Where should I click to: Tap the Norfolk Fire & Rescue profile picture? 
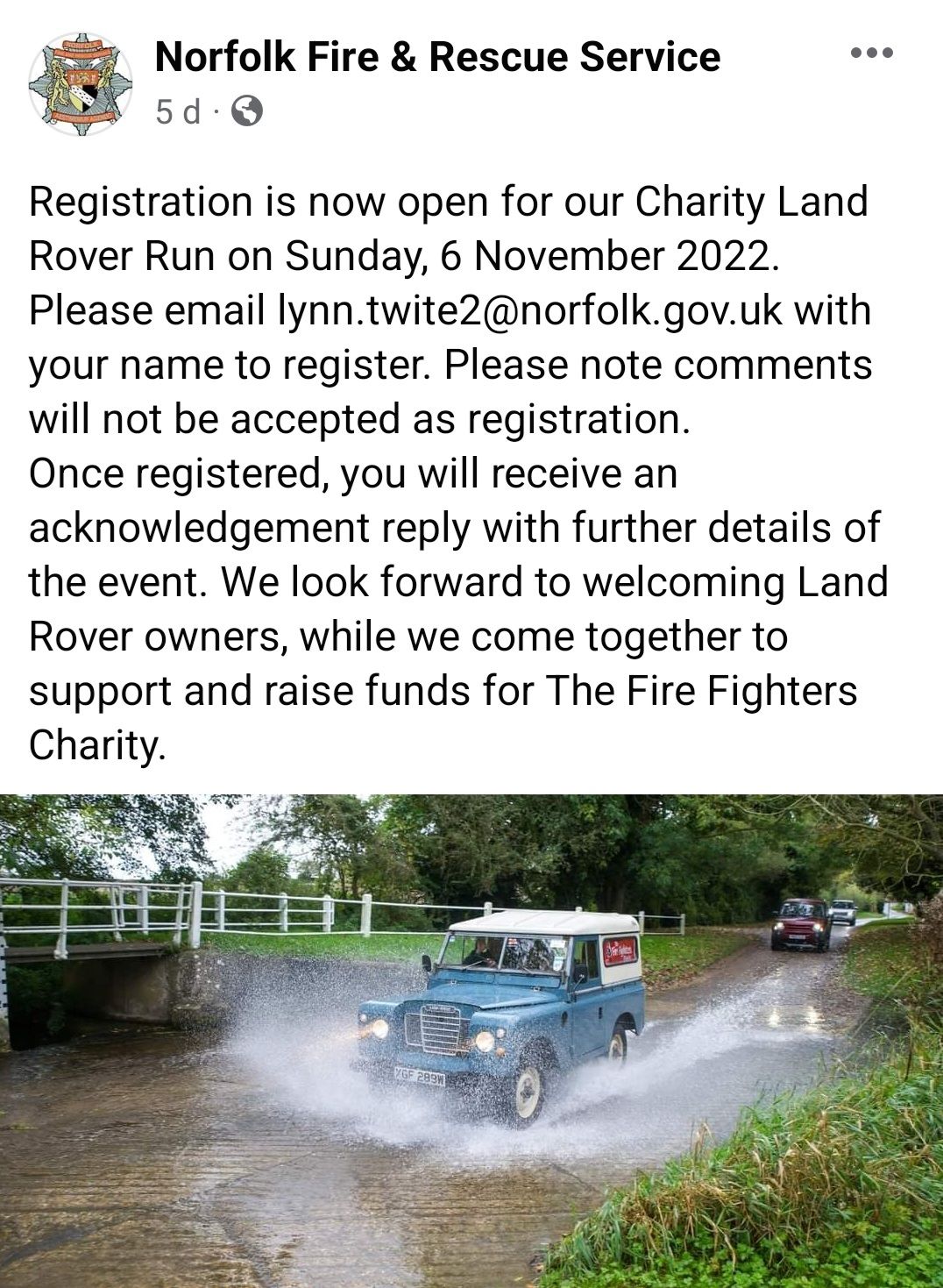[x=80, y=84]
